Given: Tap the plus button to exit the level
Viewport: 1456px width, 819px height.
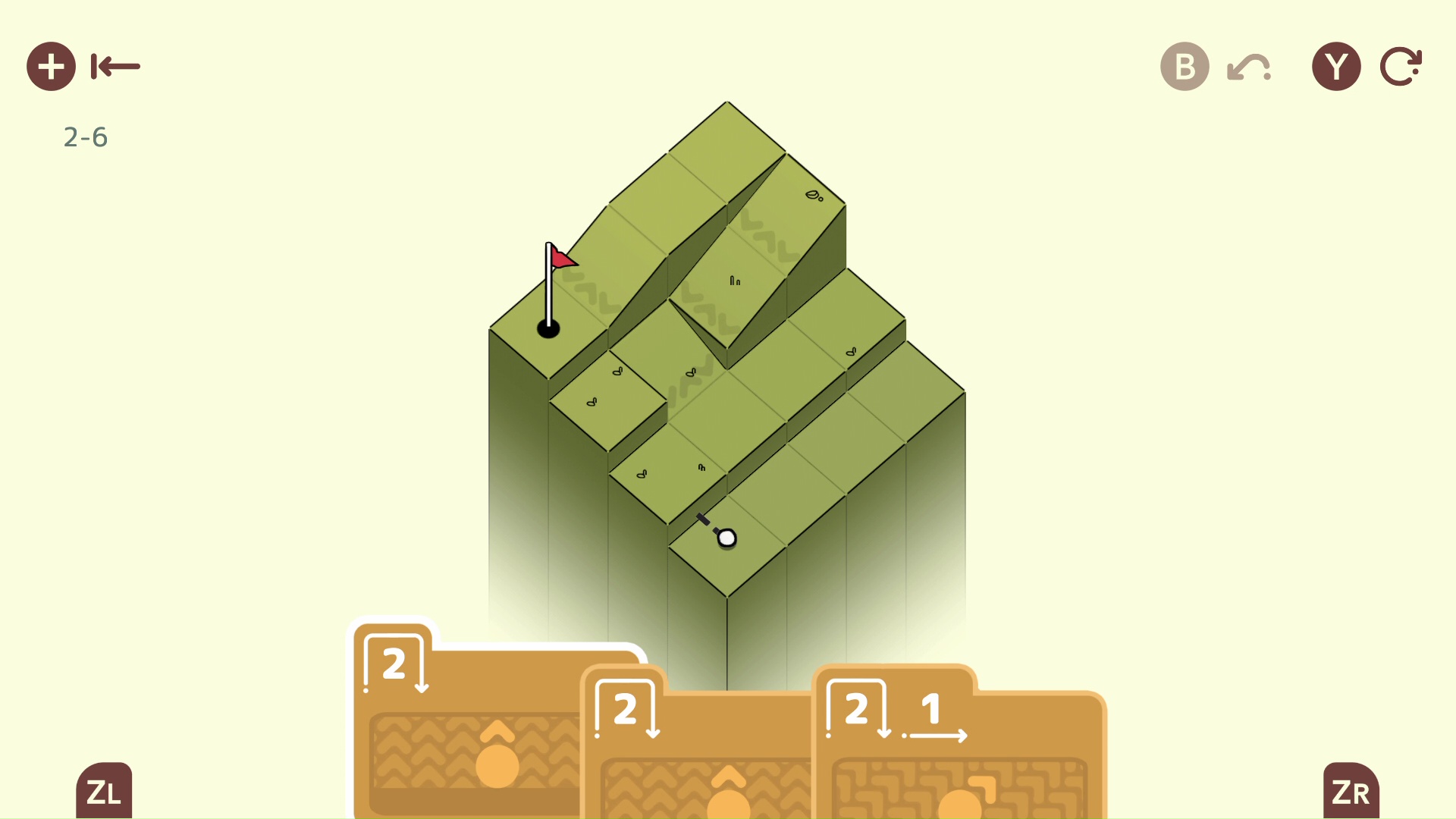Looking at the screenshot, I should coord(51,67).
